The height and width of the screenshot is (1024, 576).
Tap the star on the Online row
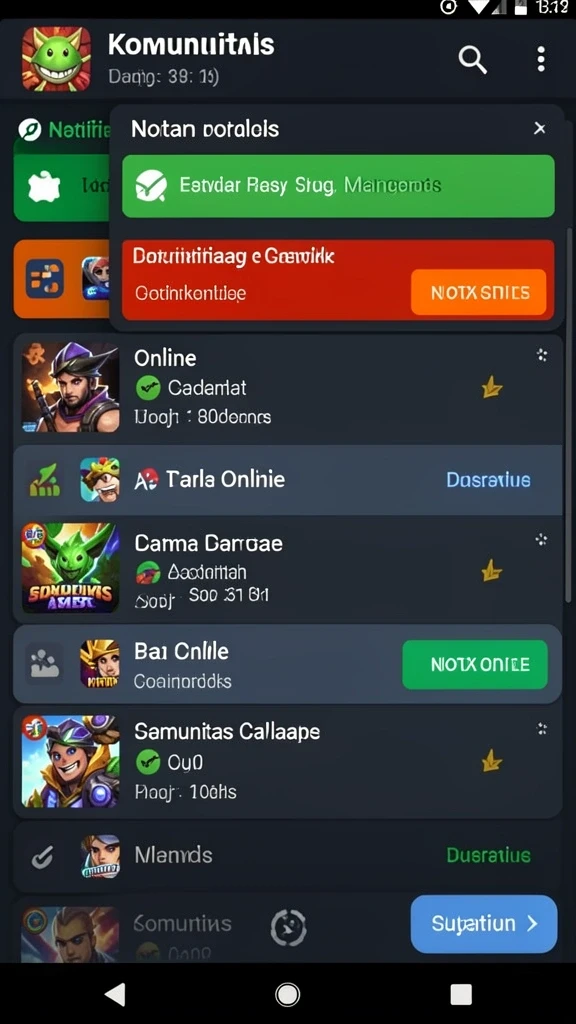[x=492, y=389]
